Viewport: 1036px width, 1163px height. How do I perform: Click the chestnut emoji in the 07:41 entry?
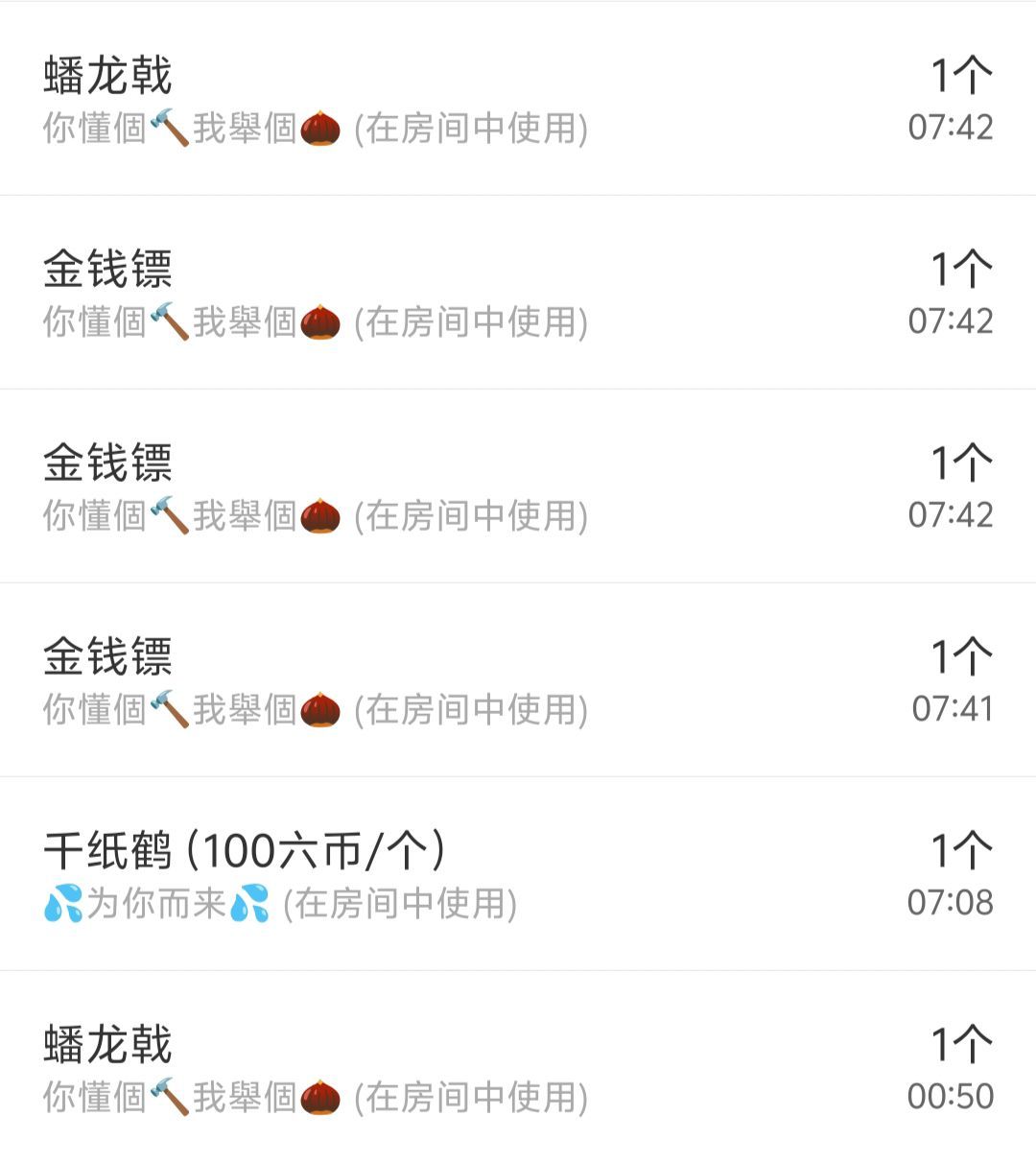point(318,709)
